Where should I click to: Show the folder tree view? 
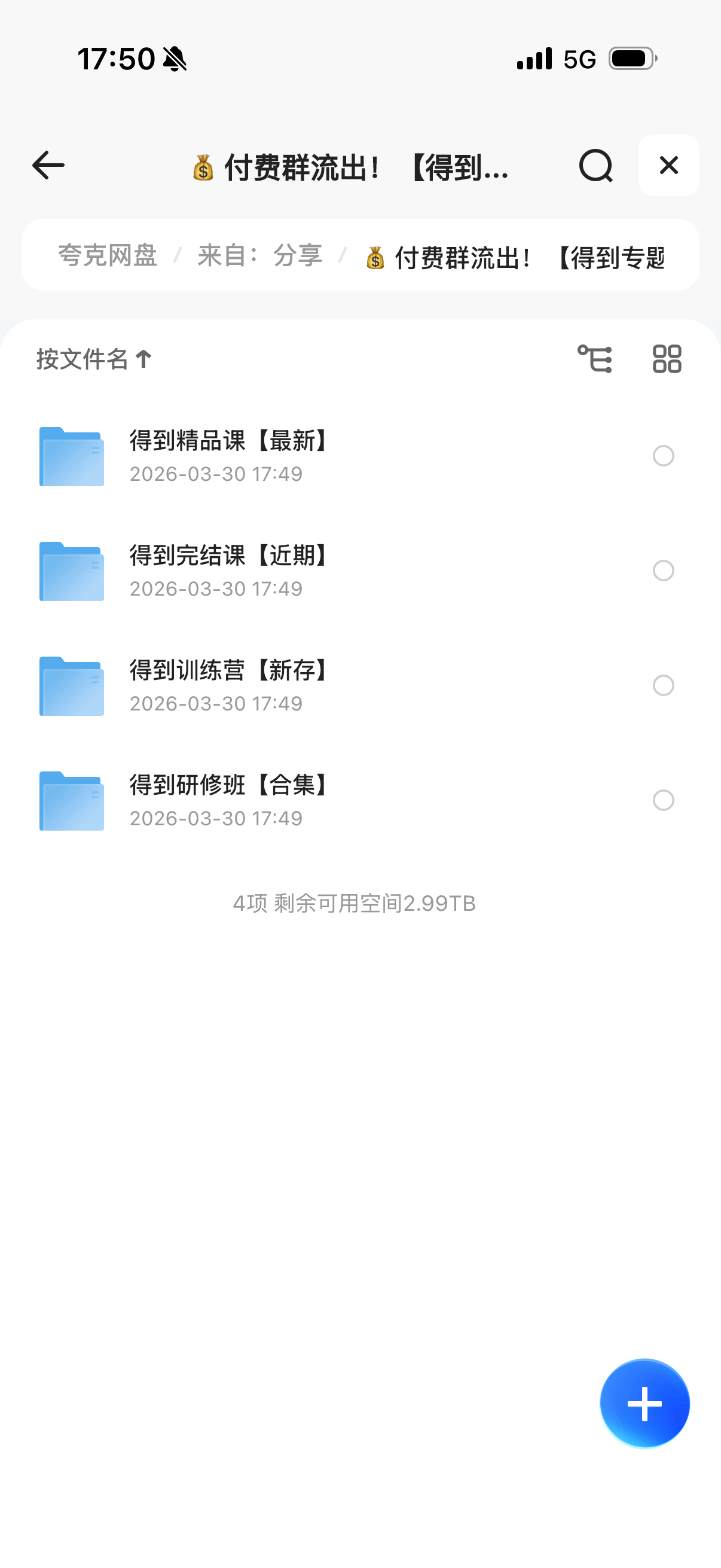(594, 359)
